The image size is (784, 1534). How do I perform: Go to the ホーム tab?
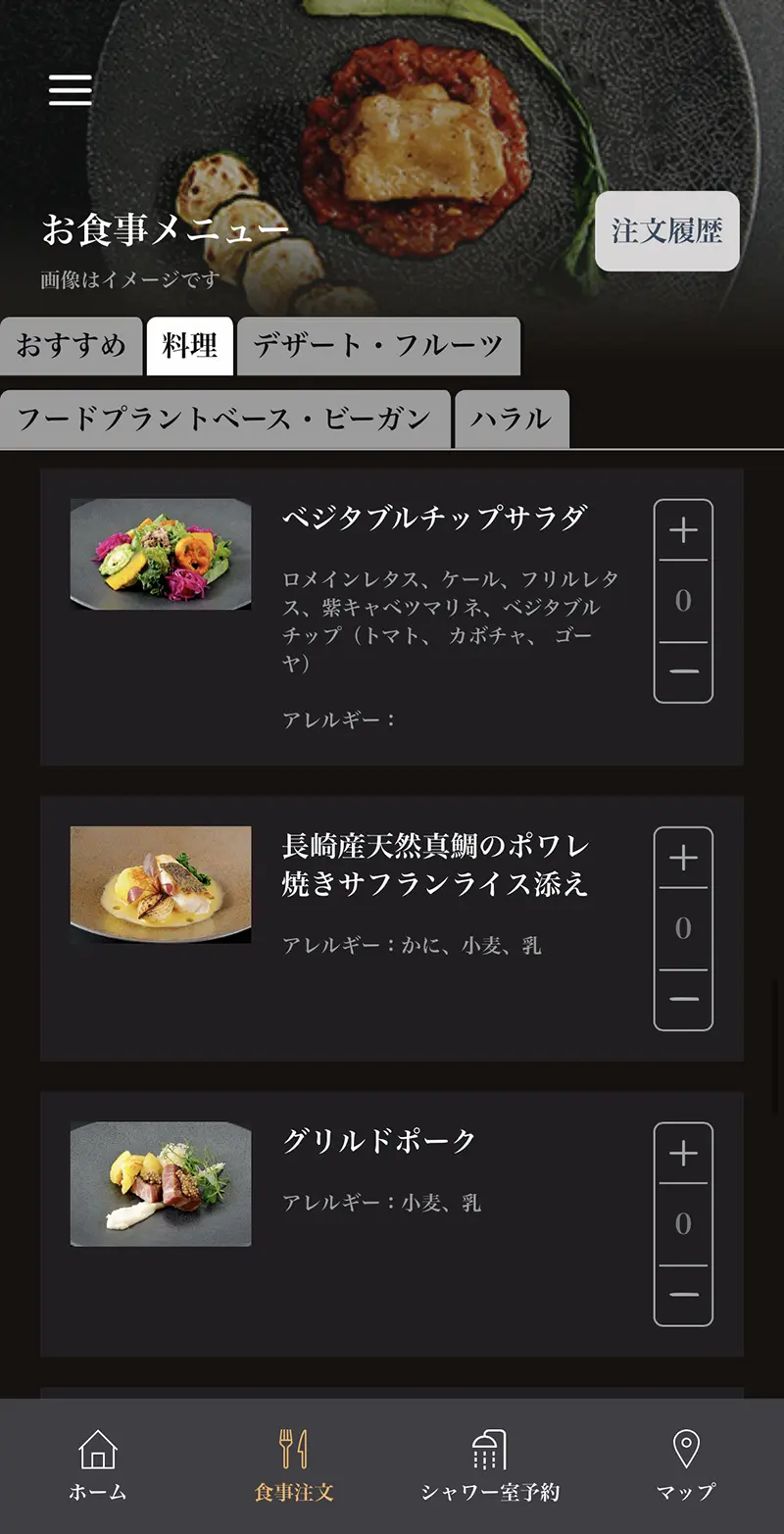click(x=98, y=1466)
